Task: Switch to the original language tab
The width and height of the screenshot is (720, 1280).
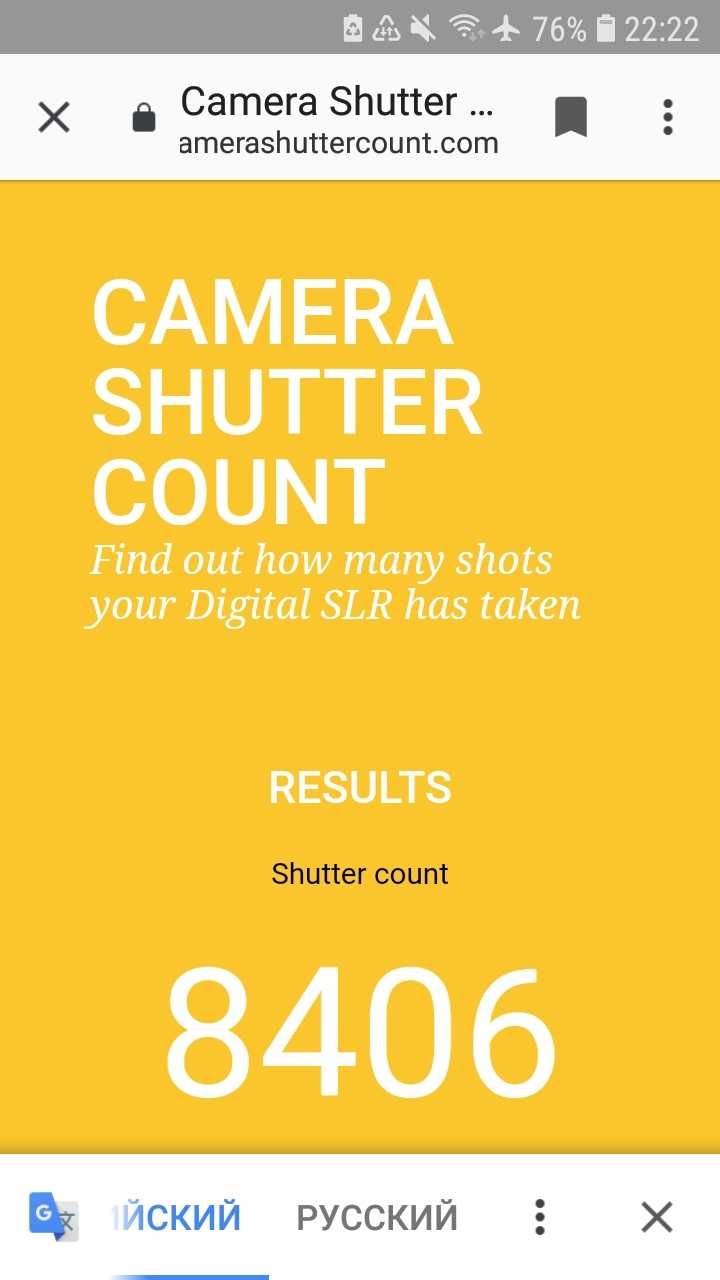Action: point(175,1217)
